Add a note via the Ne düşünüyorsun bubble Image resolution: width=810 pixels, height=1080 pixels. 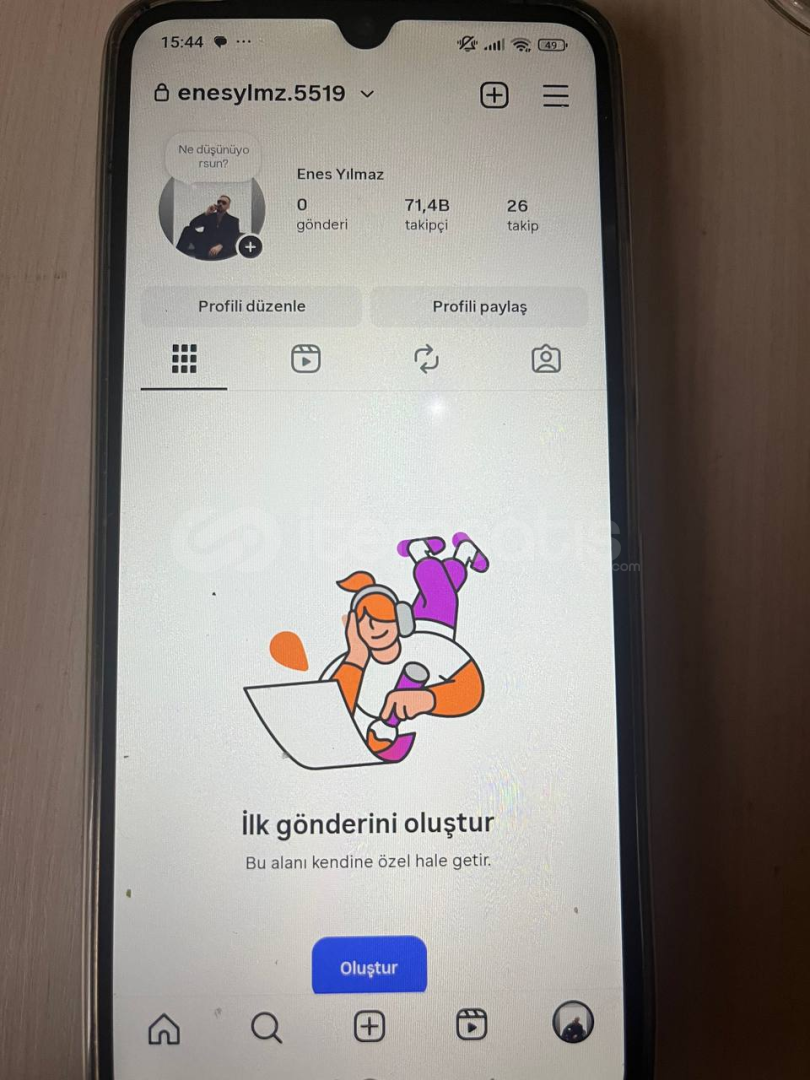(213, 157)
